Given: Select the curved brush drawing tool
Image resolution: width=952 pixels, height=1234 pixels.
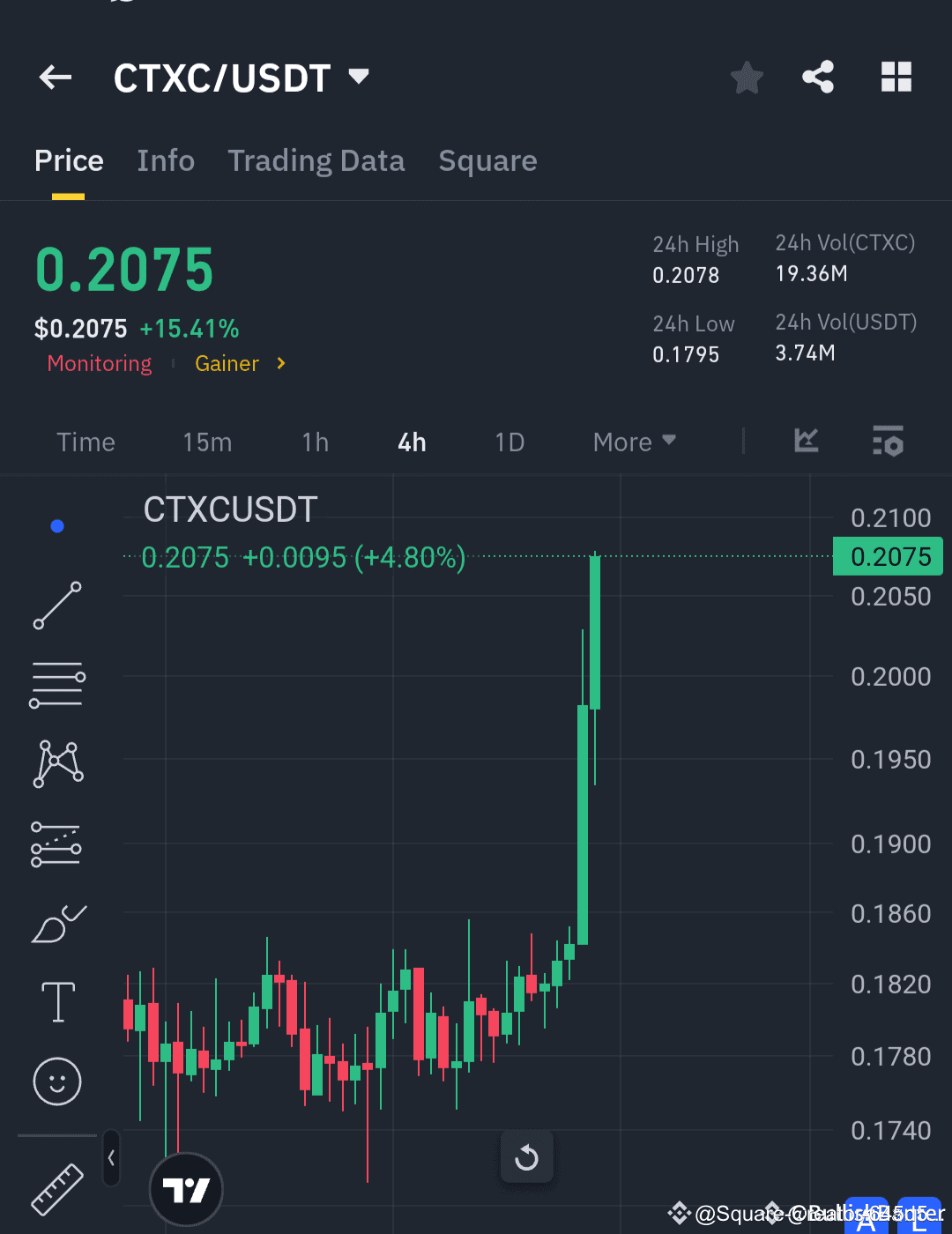Looking at the screenshot, I should pos(57,923).
